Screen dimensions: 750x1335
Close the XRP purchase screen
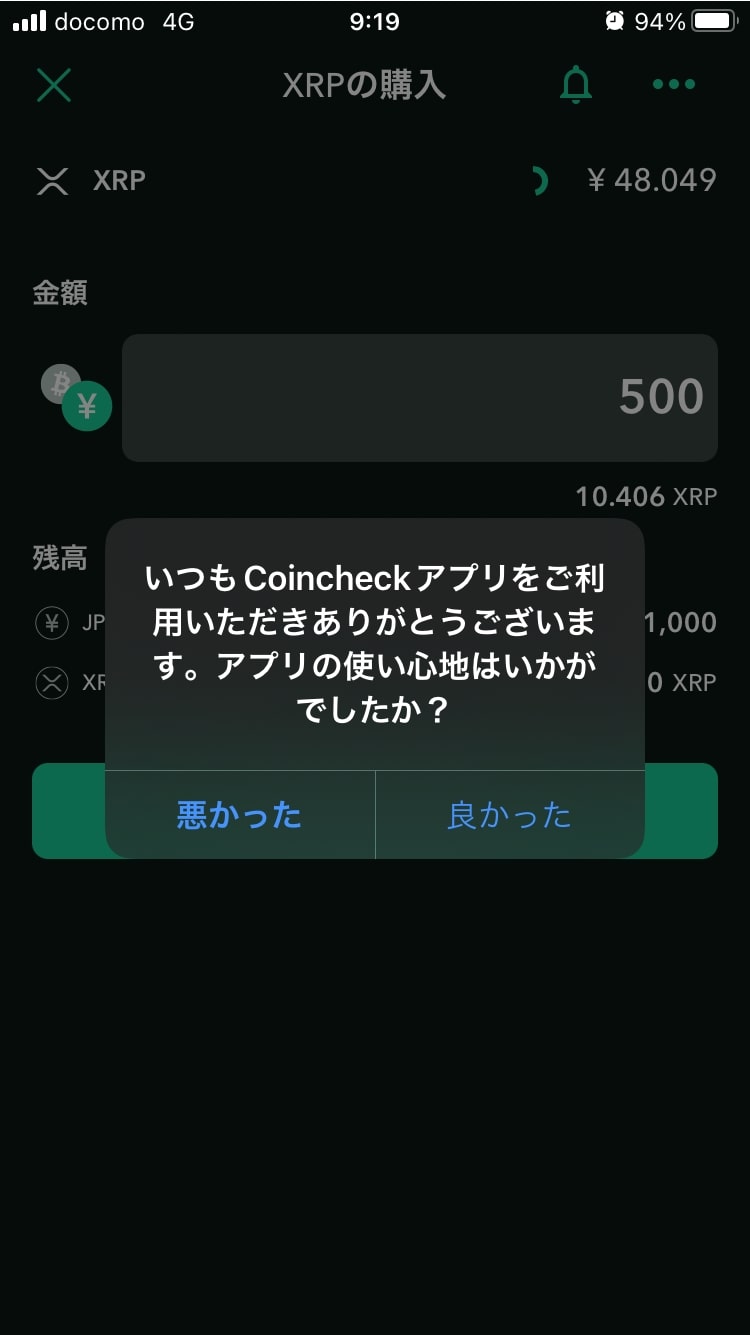coord(54,85)
